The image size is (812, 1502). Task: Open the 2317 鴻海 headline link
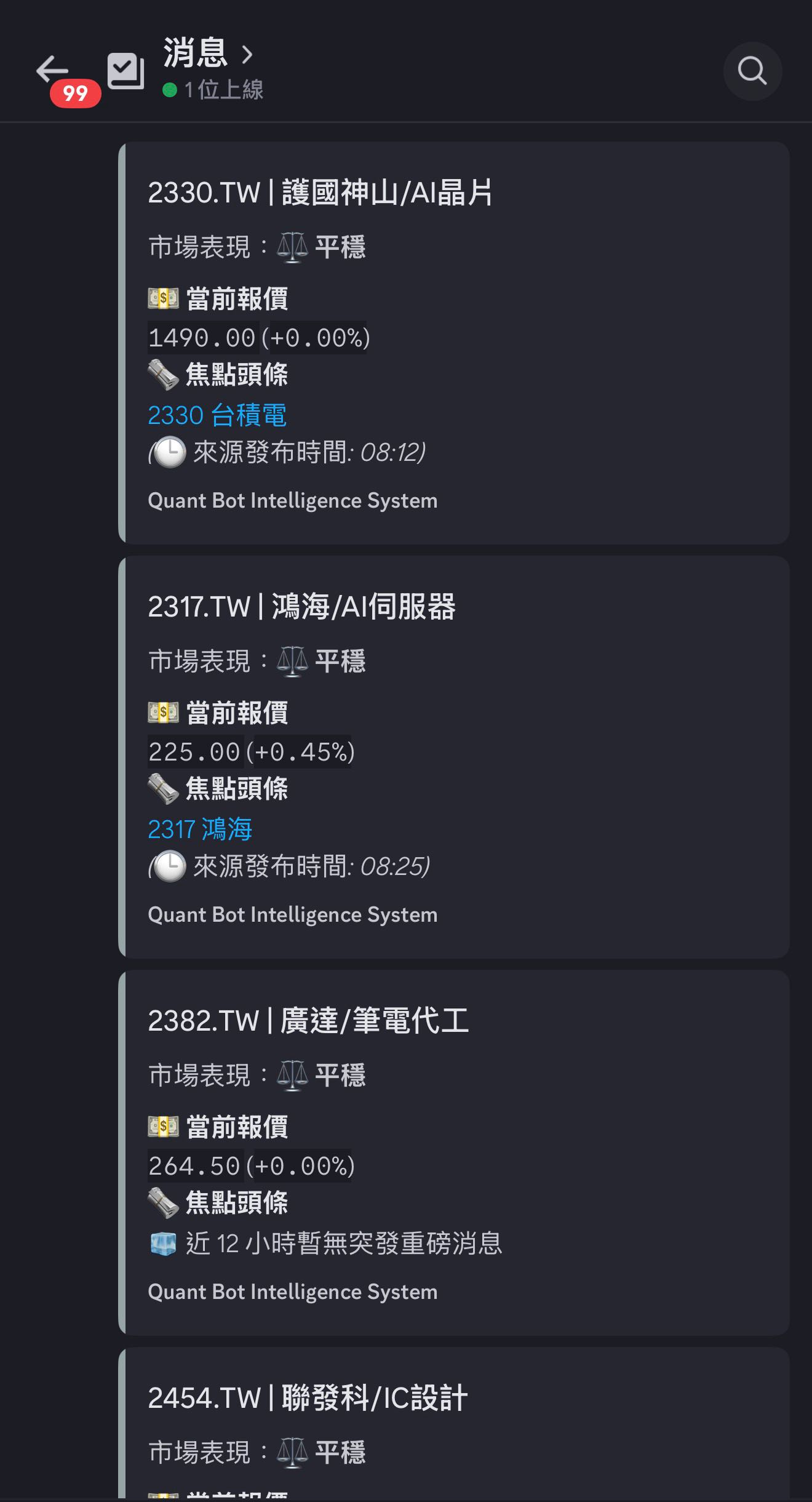point(200,829)
